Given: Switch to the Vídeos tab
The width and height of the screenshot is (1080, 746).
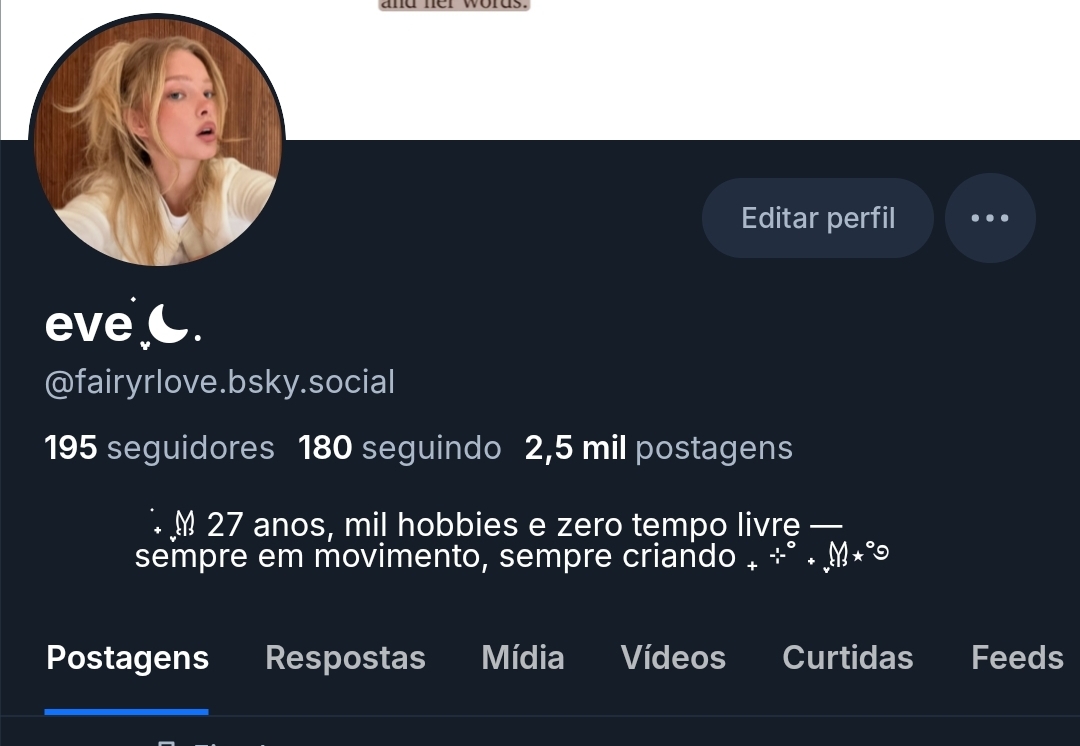Looking at the screenshot, I should point(673,658).
